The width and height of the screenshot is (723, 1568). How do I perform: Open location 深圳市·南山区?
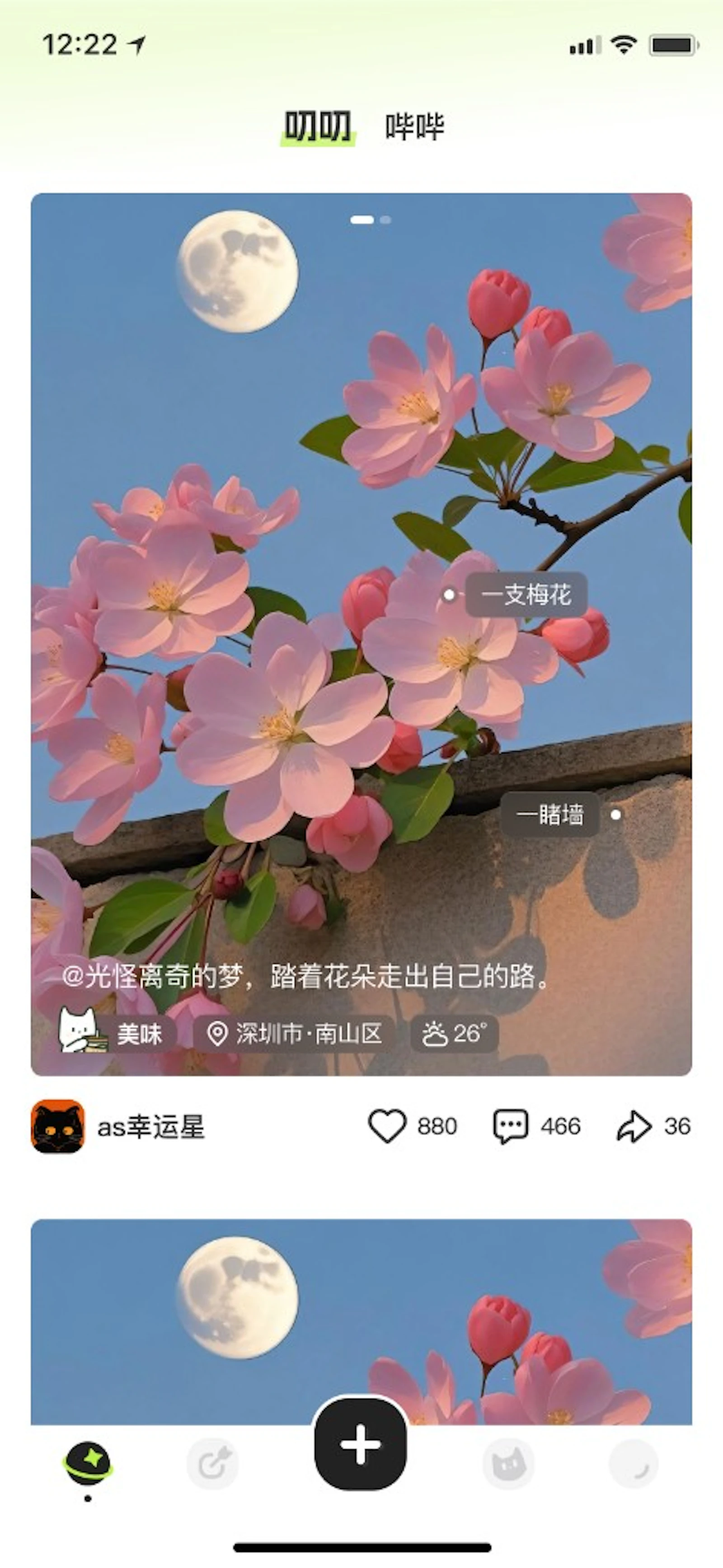pyautogui.click(x=295, y=1034)
